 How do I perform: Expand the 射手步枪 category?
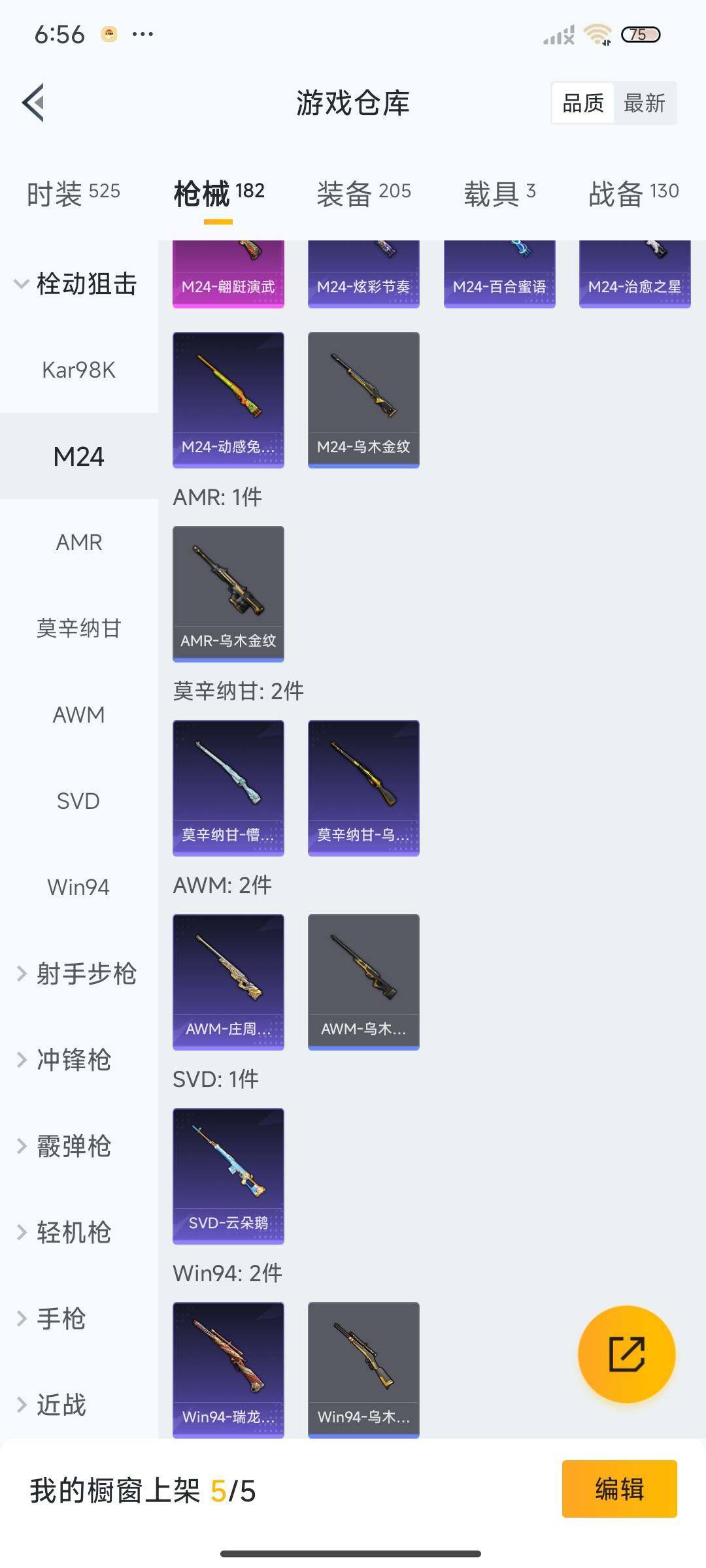click(x=78, y=973)
